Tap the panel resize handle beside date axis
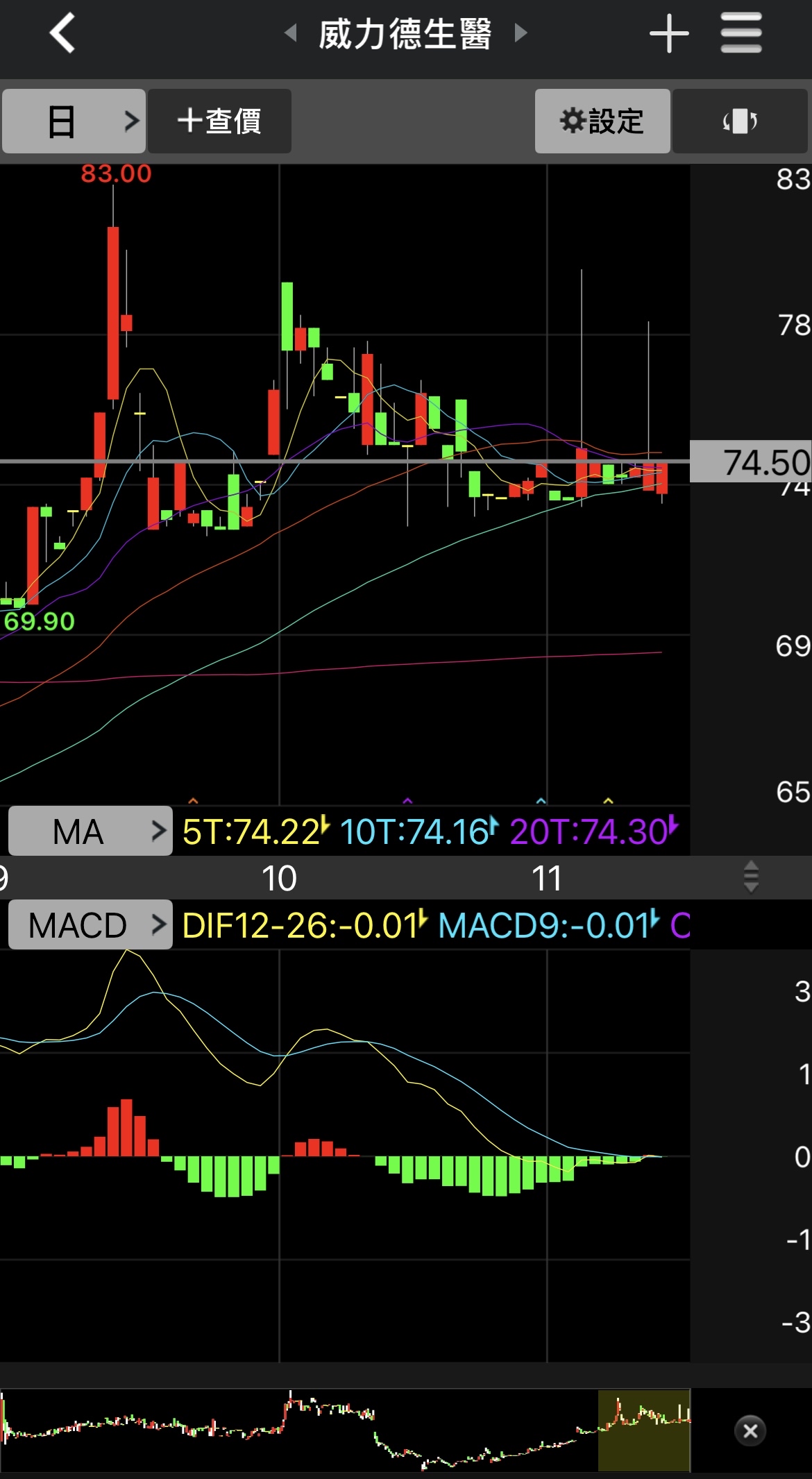Image resolution: width=812 pixels, height=1479 pixels. click(x=750, y=877)
